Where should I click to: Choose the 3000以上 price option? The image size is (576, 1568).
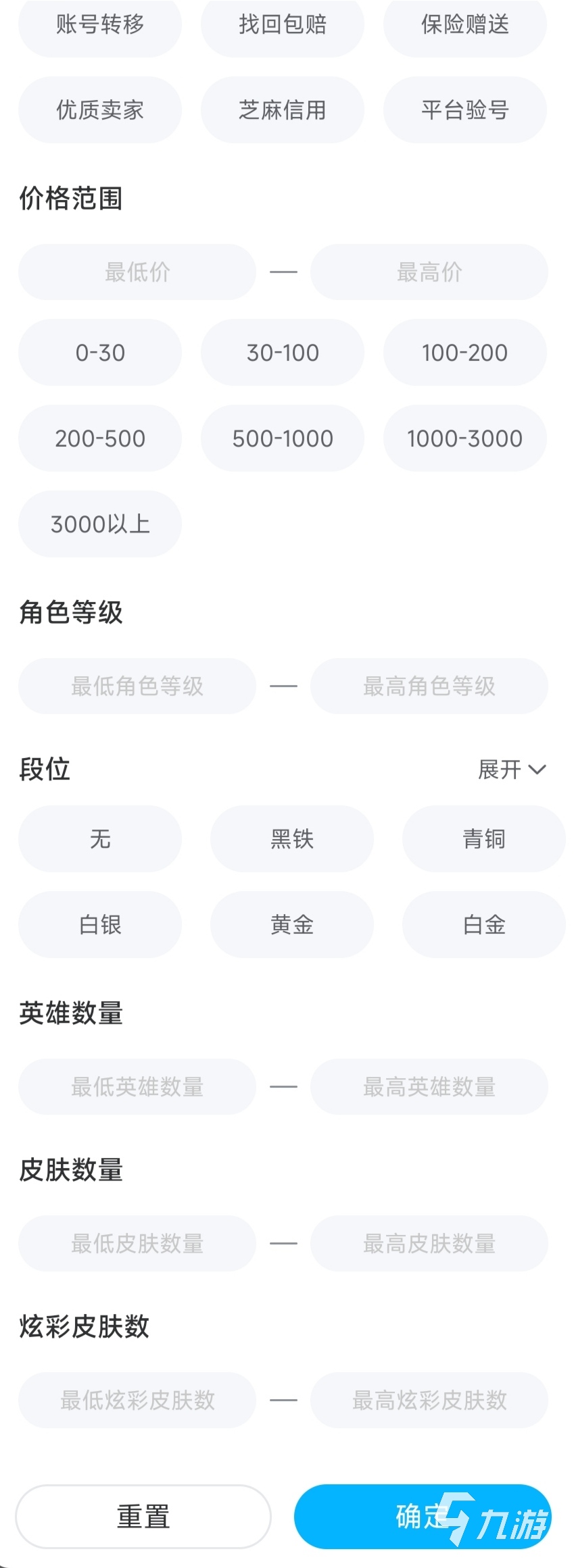[100, 524]
